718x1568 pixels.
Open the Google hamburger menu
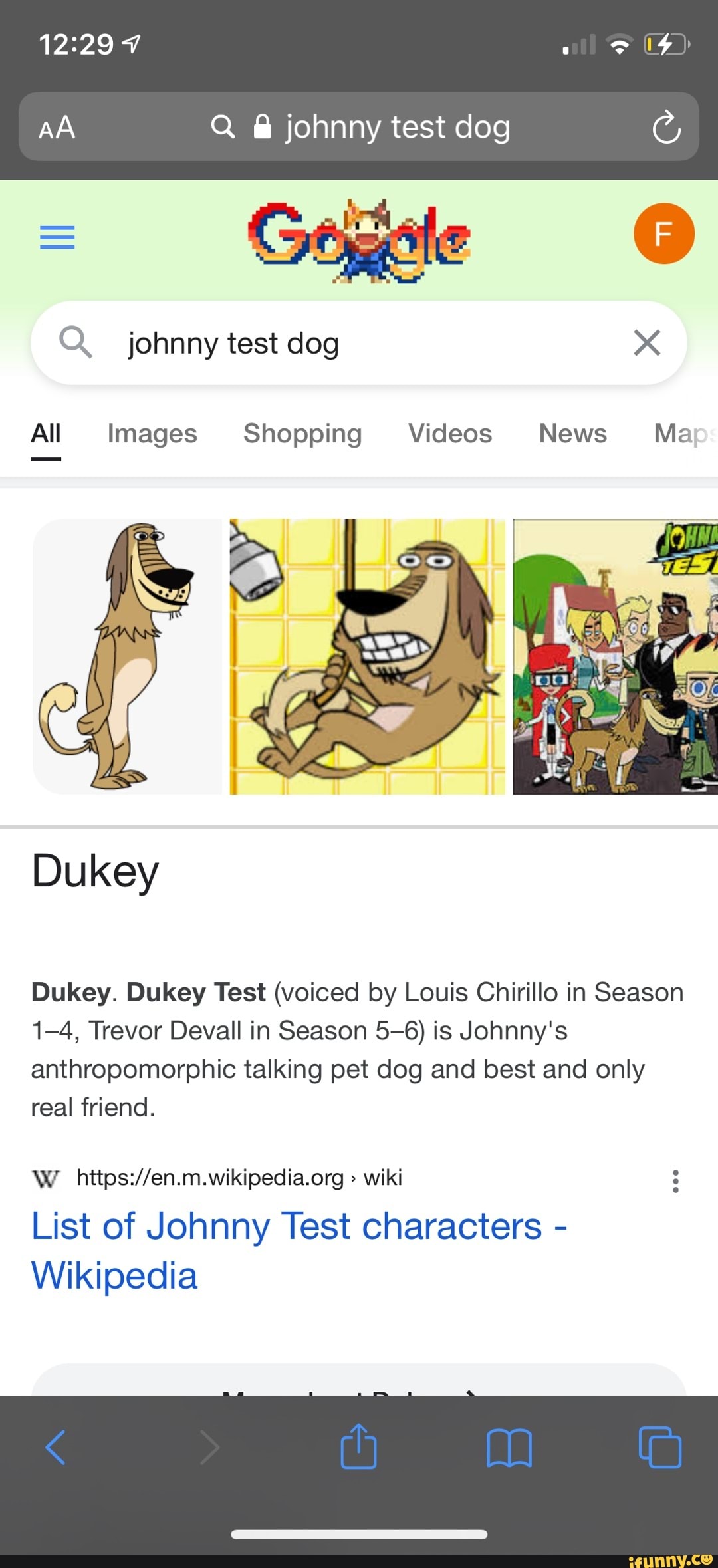57,237
